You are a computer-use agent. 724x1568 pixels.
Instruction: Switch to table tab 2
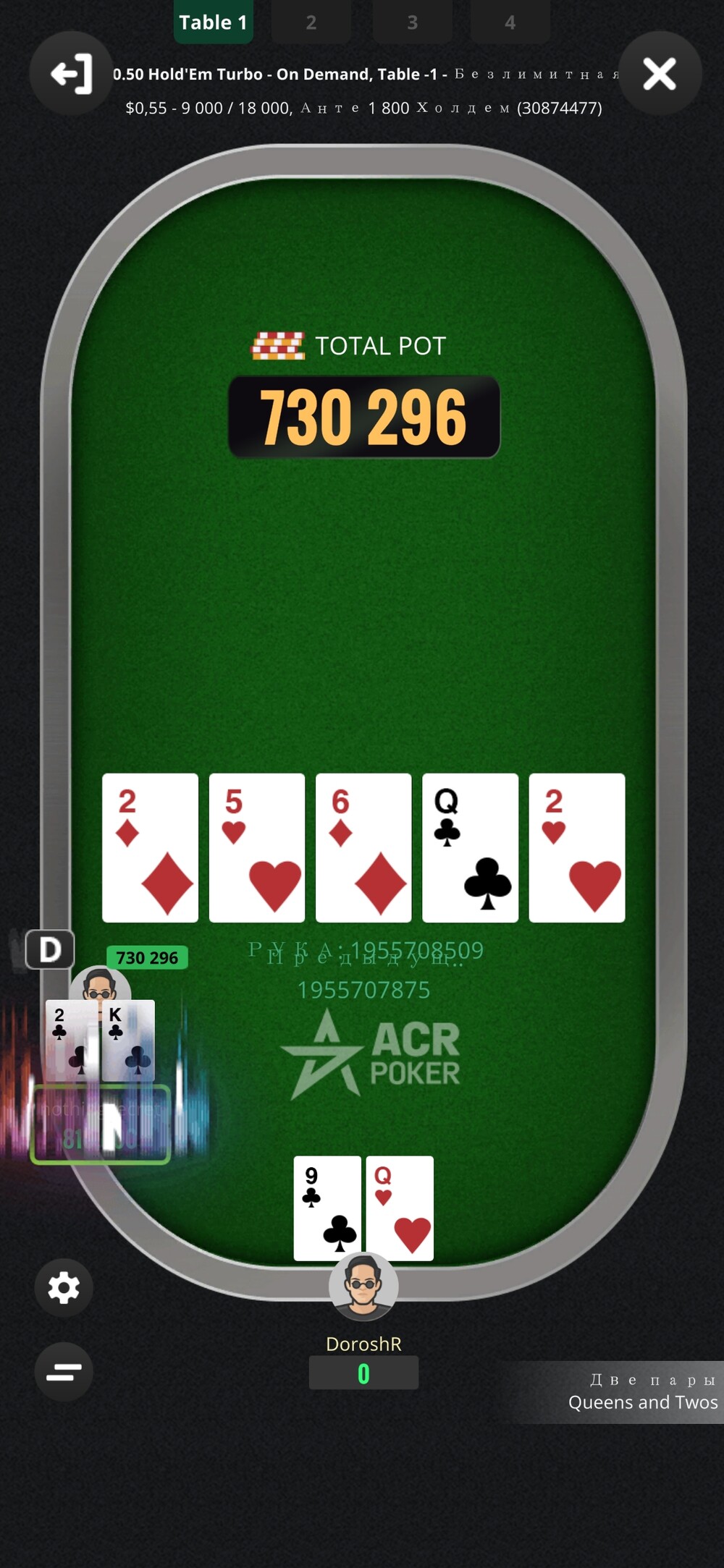[x=311, y=22]
